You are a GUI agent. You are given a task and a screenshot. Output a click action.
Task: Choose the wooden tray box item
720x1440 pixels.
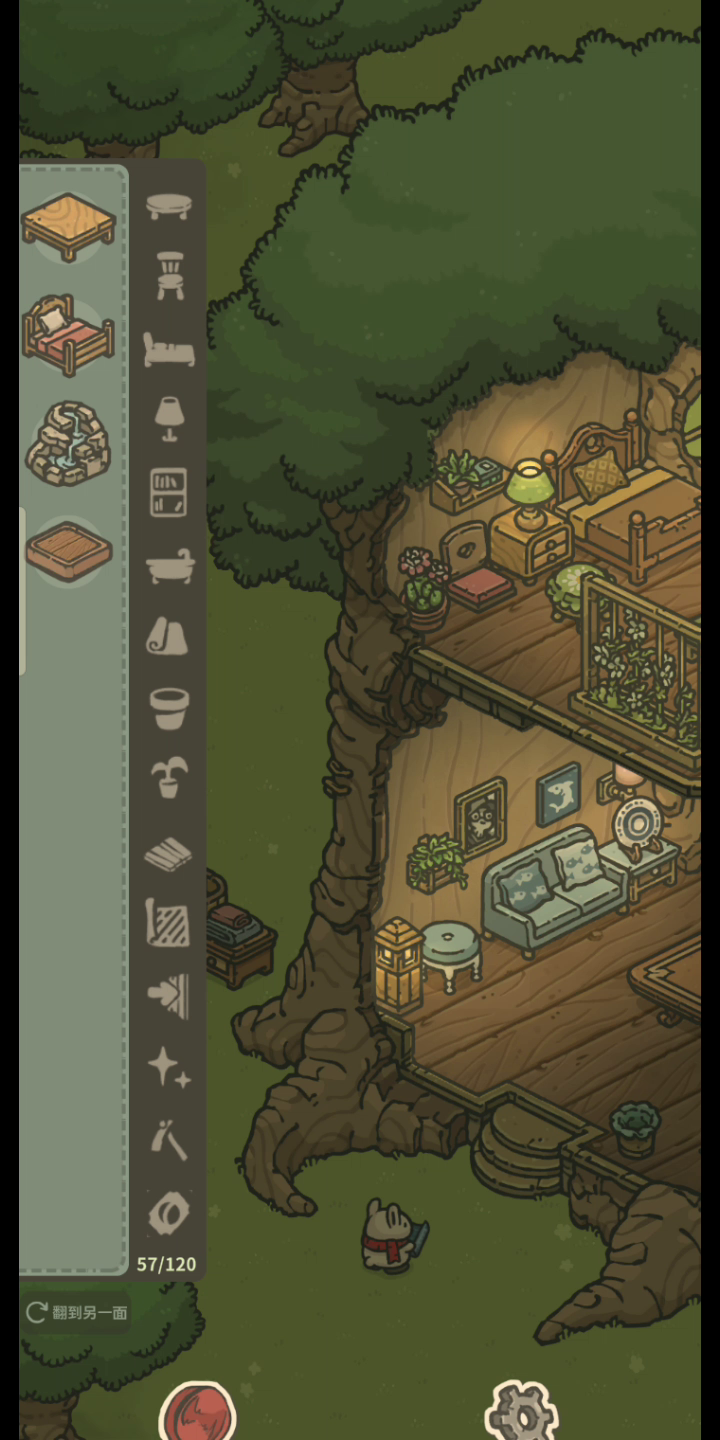(69, 550)
